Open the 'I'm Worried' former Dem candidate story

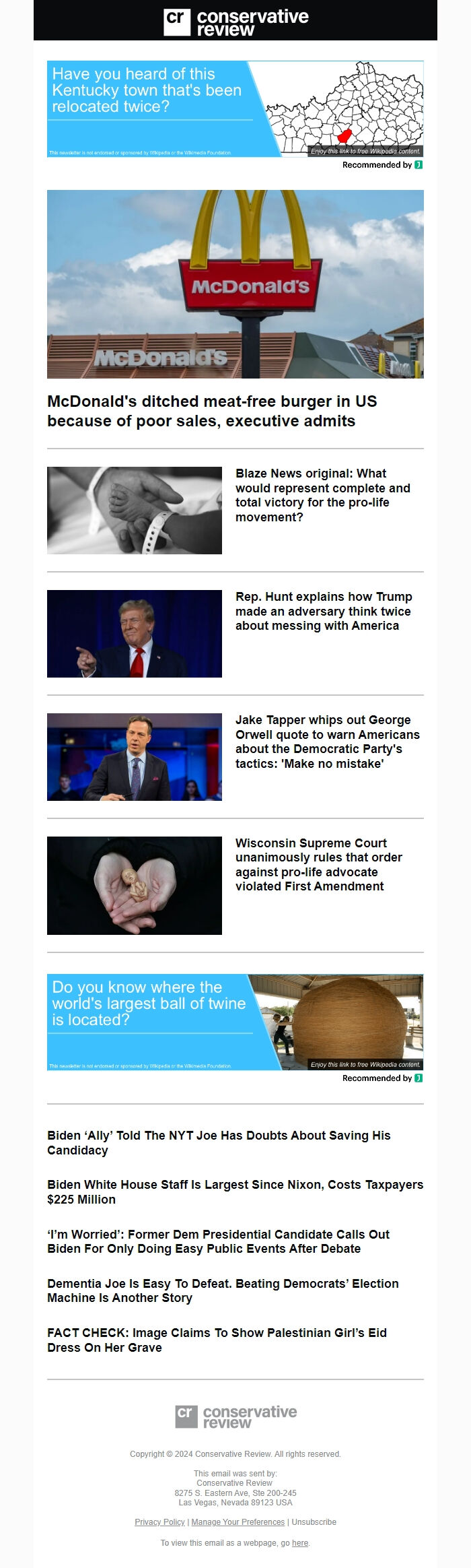click(218, 1241)
